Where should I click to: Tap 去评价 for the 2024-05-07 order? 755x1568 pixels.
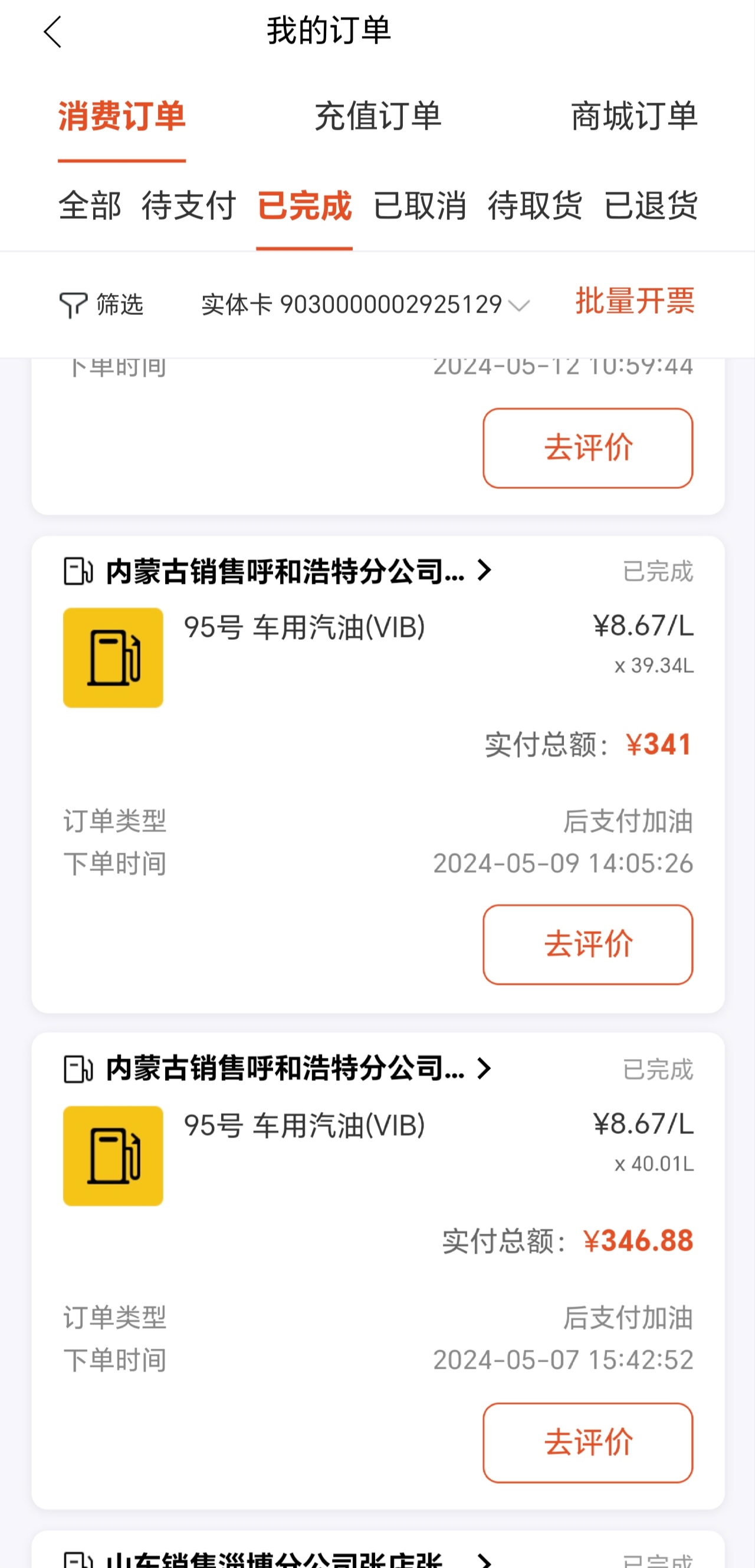click(x=588, y=1442)
